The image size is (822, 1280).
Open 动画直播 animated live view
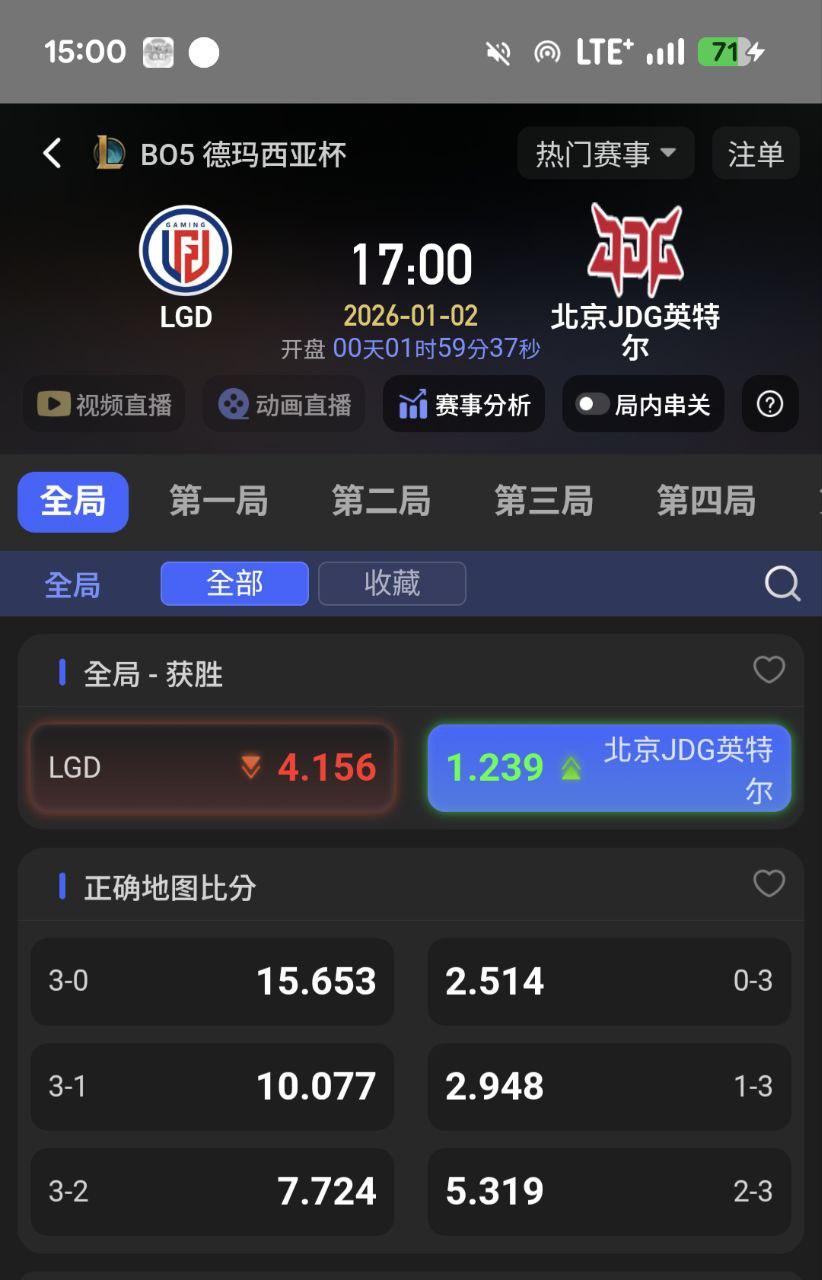284,404
